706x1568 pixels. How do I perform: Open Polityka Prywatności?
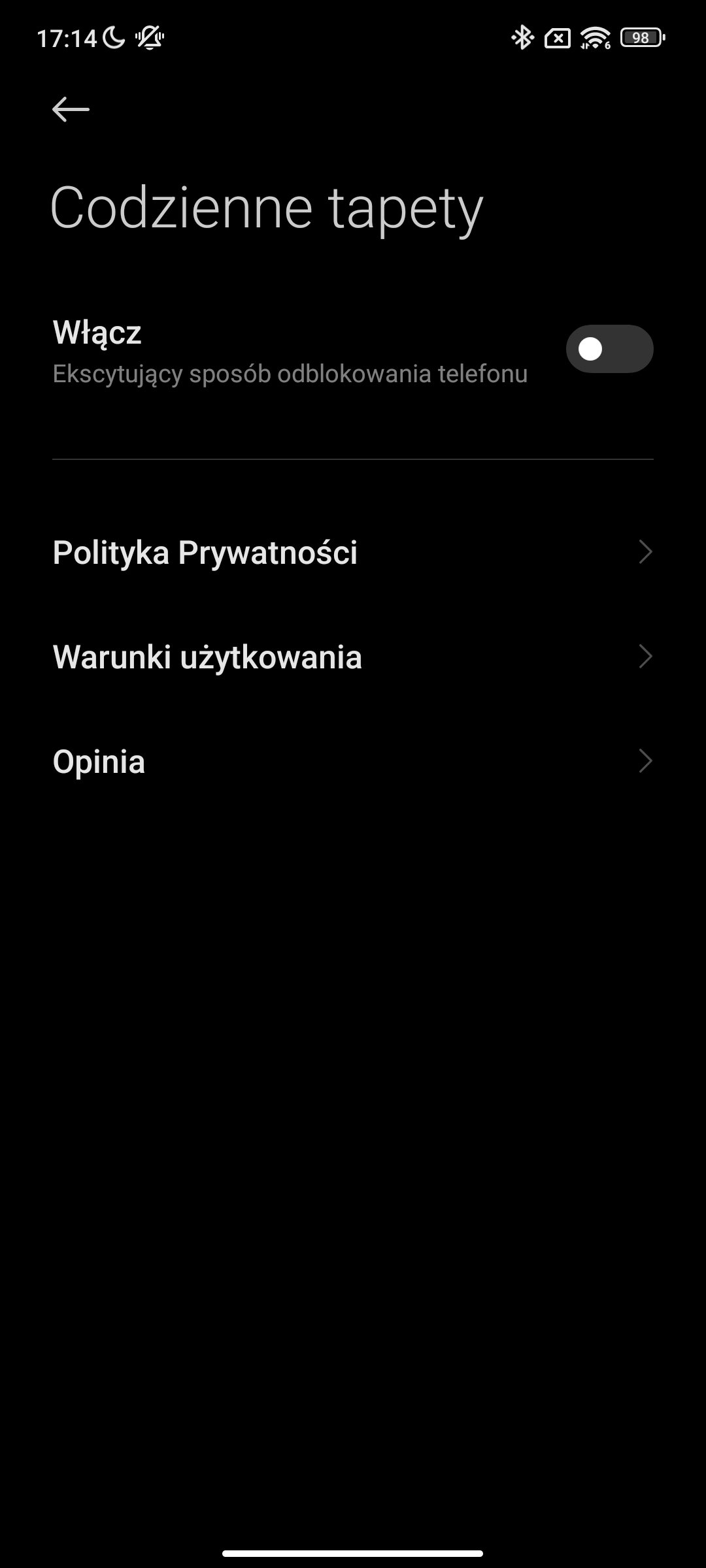[x=353, y=552]
